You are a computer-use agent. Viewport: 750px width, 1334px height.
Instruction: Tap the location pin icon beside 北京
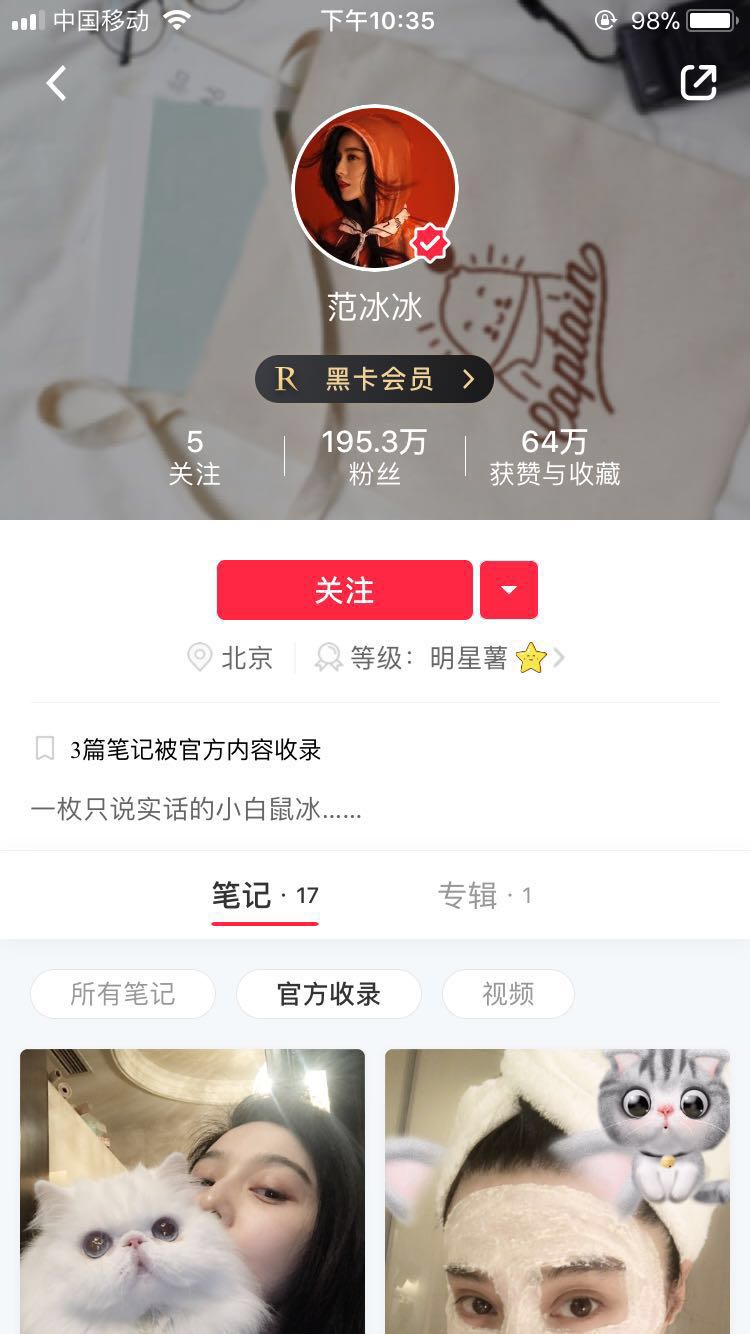click(x=200, y=659)
